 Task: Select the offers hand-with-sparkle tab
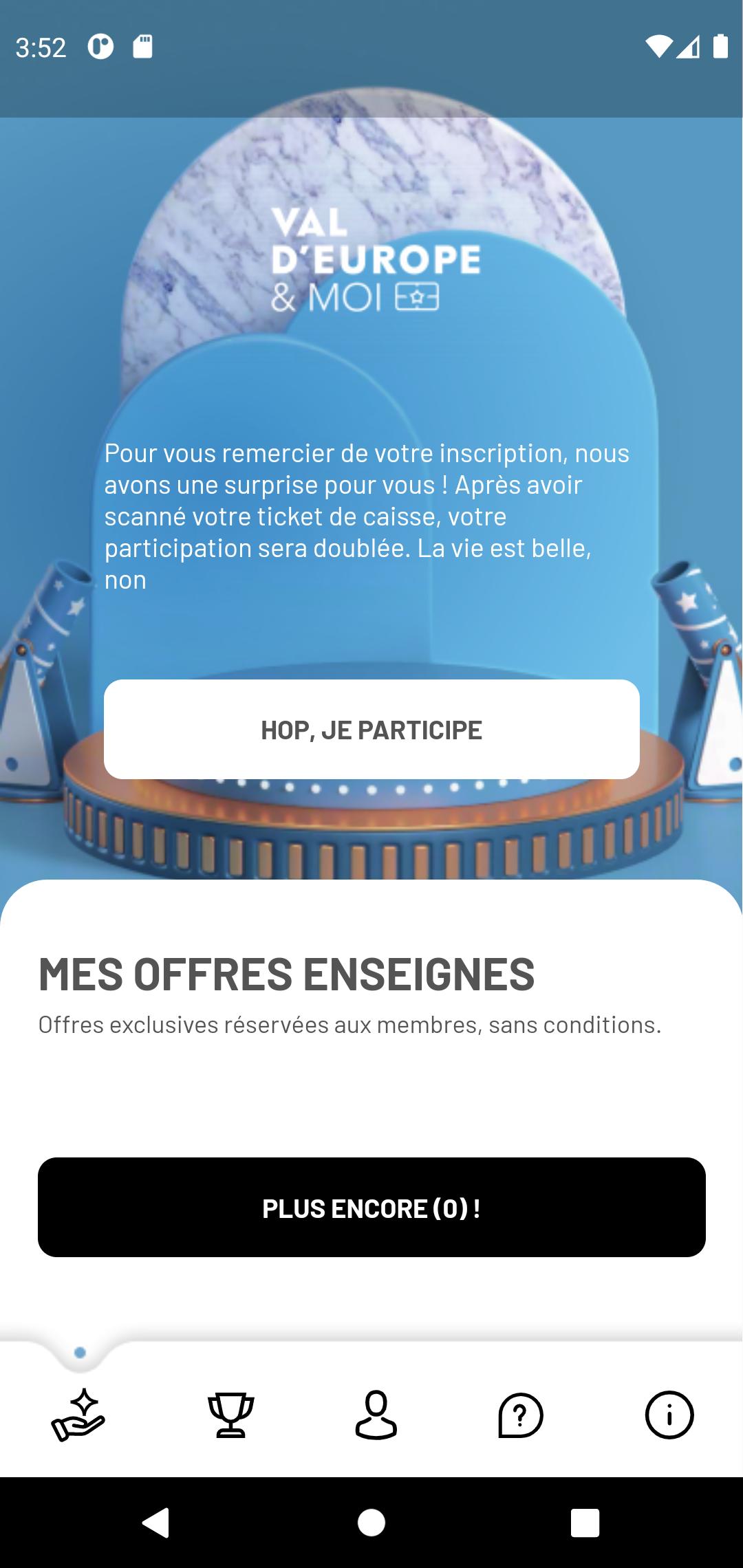tap(78, 1415)
